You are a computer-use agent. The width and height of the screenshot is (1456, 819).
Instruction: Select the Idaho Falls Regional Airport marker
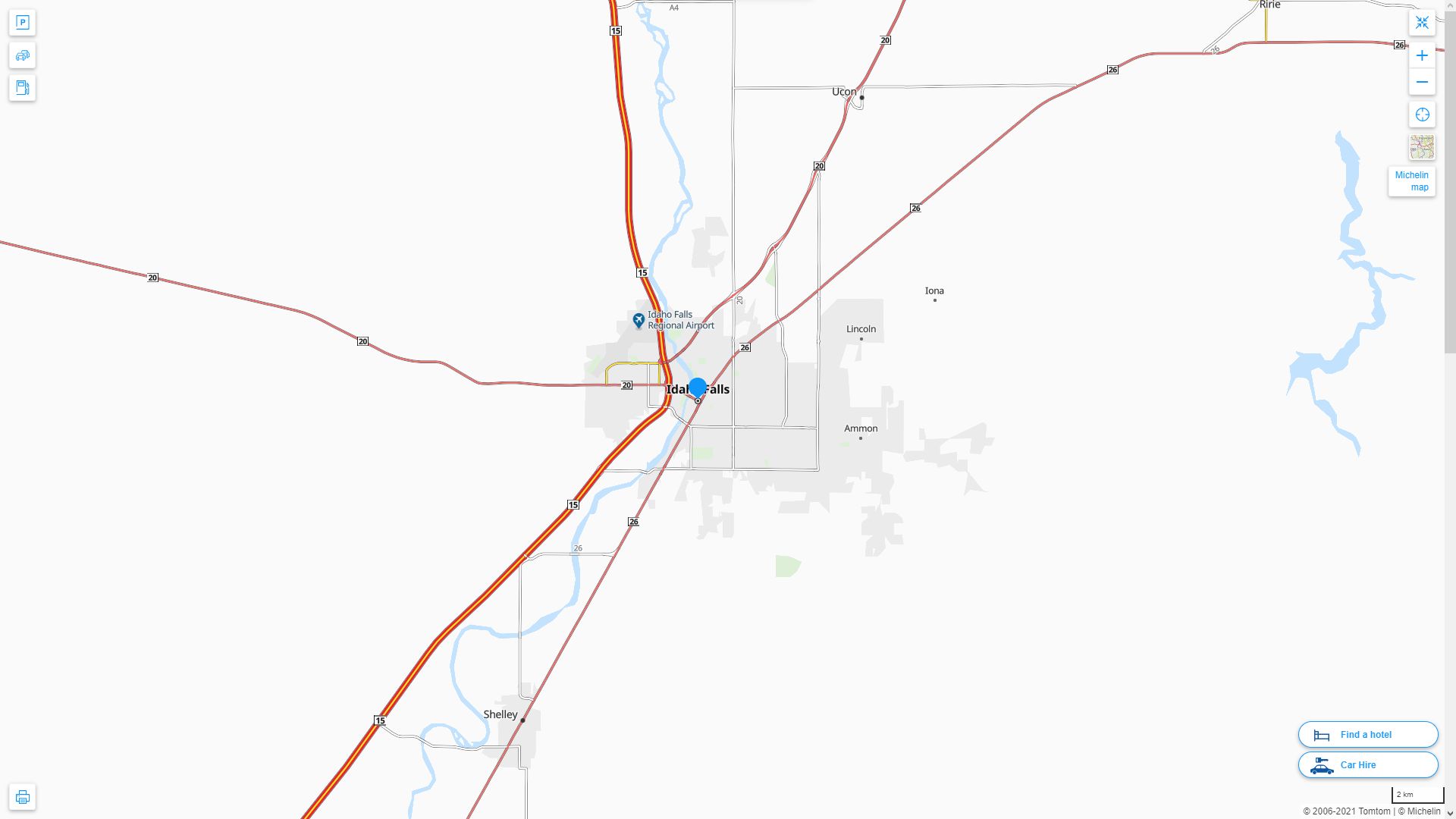click(639, 321)
